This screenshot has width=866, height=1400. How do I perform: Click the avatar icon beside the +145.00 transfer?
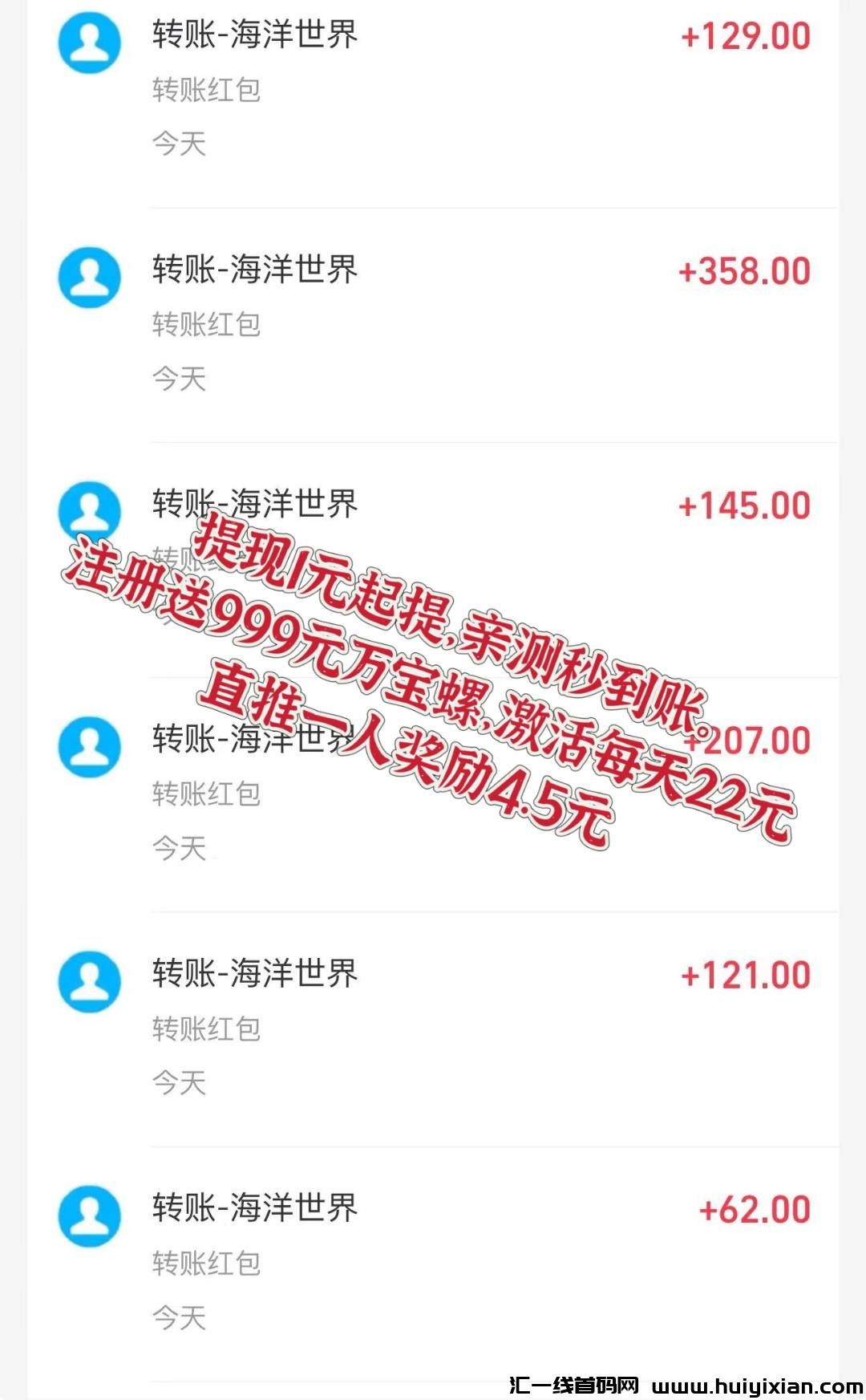pos(88,509)
